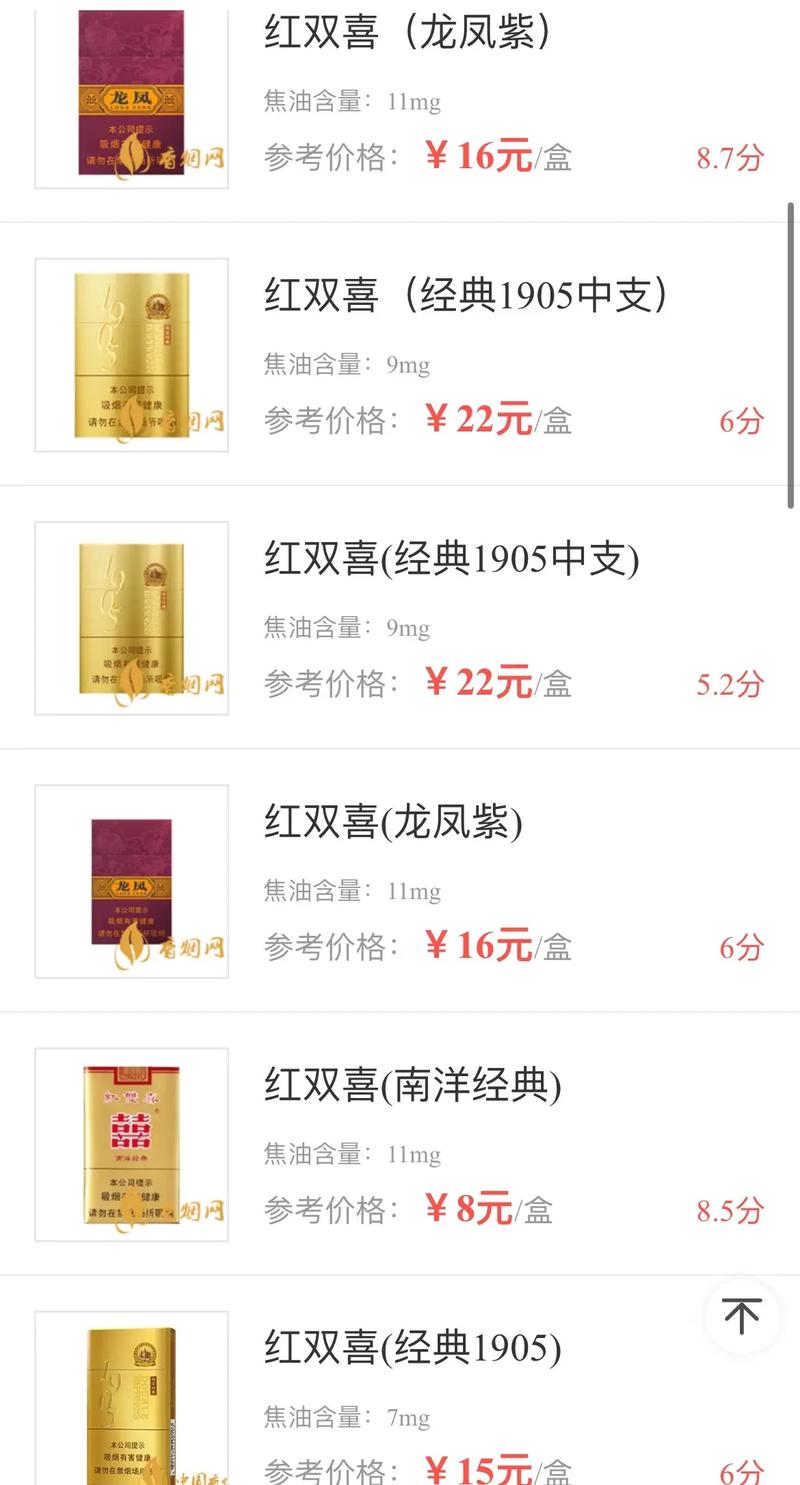Open 红双喜(龙凤紫) rated 6分

(400, 880)
